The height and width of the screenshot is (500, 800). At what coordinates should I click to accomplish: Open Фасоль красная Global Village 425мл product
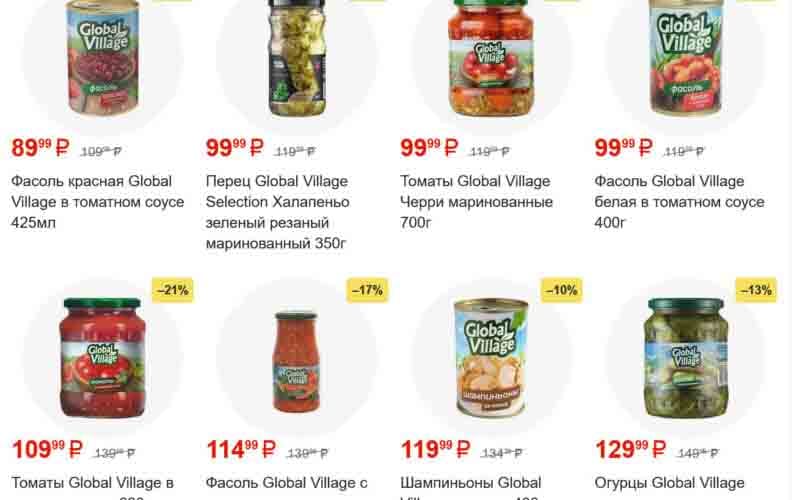coord(98,201)
